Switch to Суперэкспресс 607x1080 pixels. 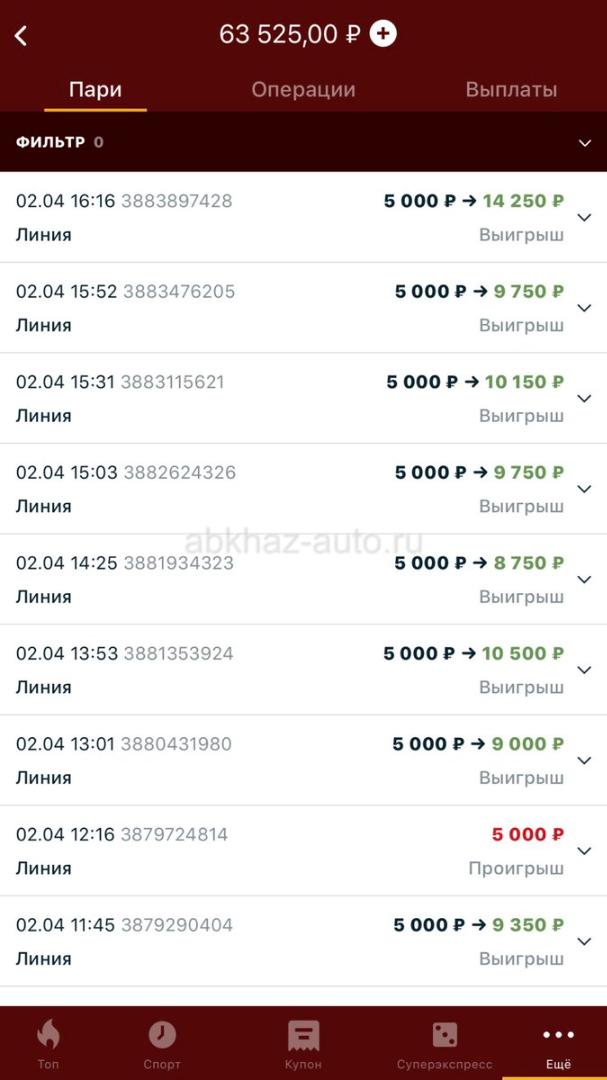click(444, 1043)
